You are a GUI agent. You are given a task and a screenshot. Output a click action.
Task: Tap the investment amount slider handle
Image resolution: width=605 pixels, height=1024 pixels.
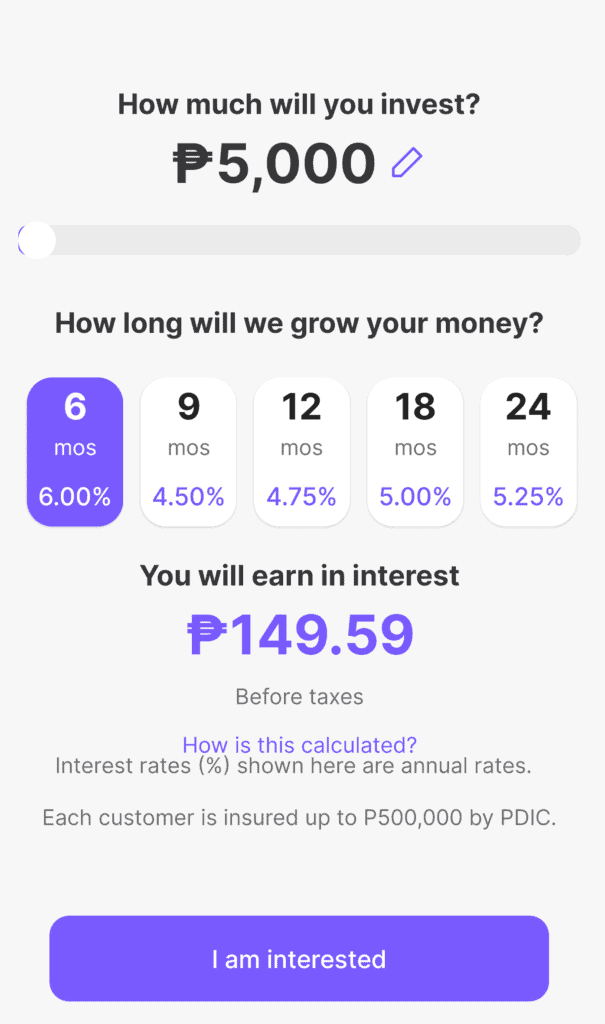coord(37,240)
